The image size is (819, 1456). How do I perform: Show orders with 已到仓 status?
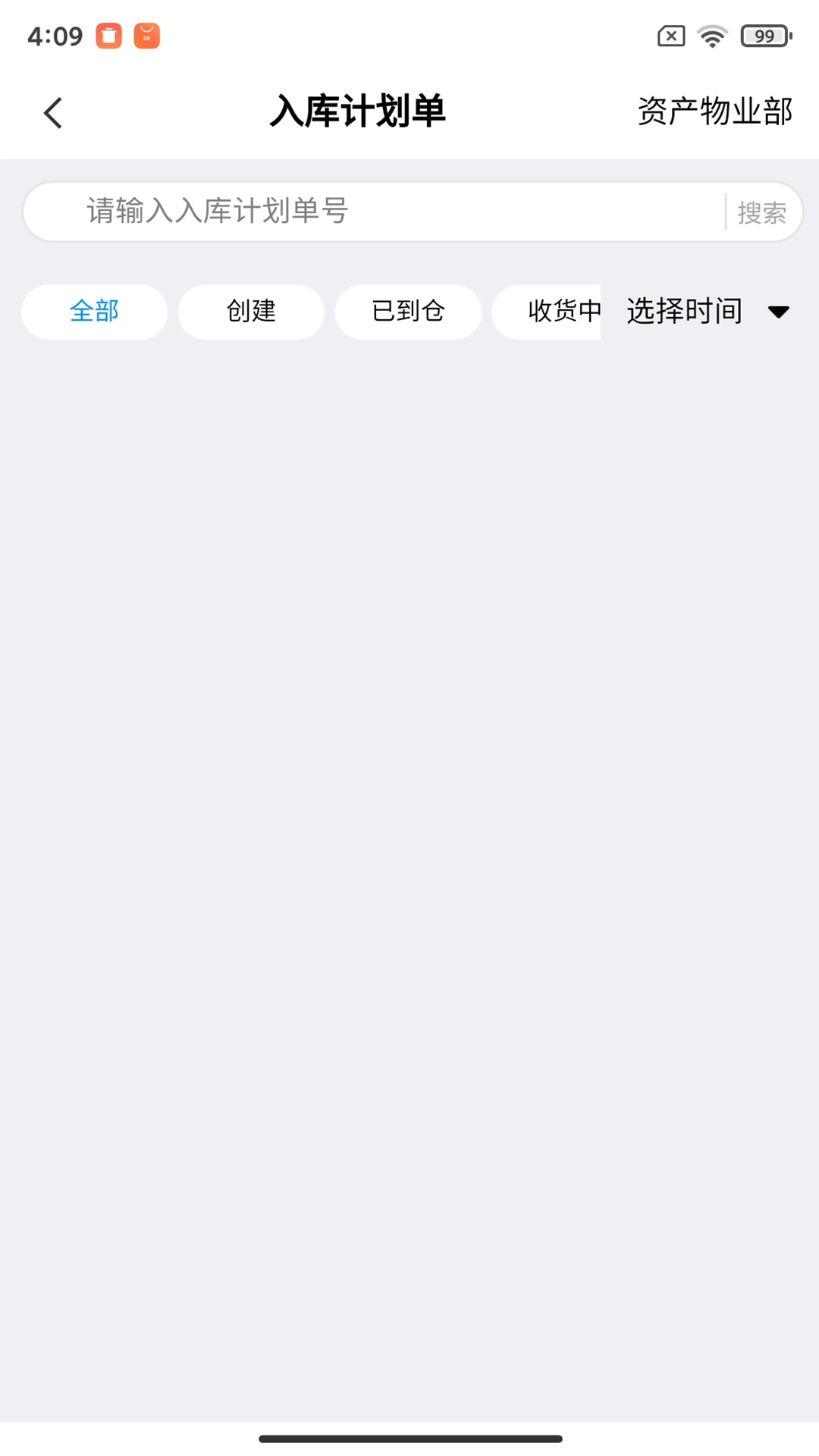[x=408, y=312]
